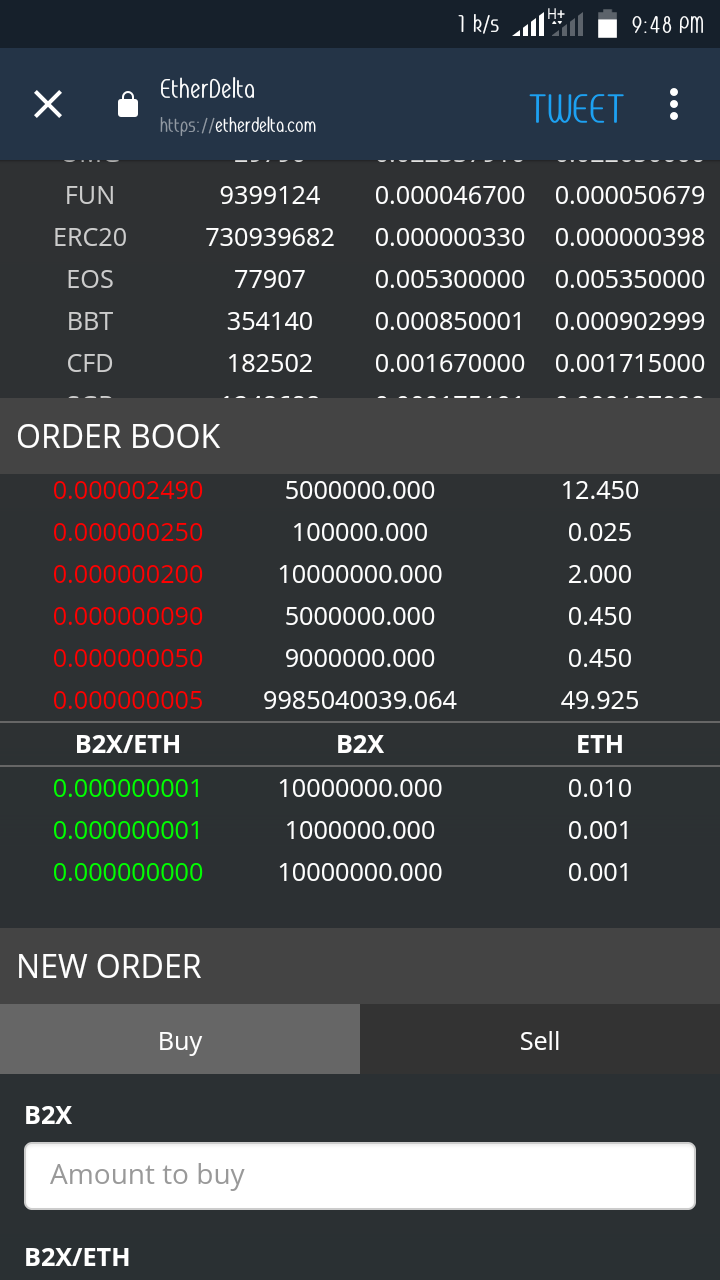Viewport: 720px width, 1280px height.
Task: Select sell order priced 0.000000250
Action: (x=360, y=532)
